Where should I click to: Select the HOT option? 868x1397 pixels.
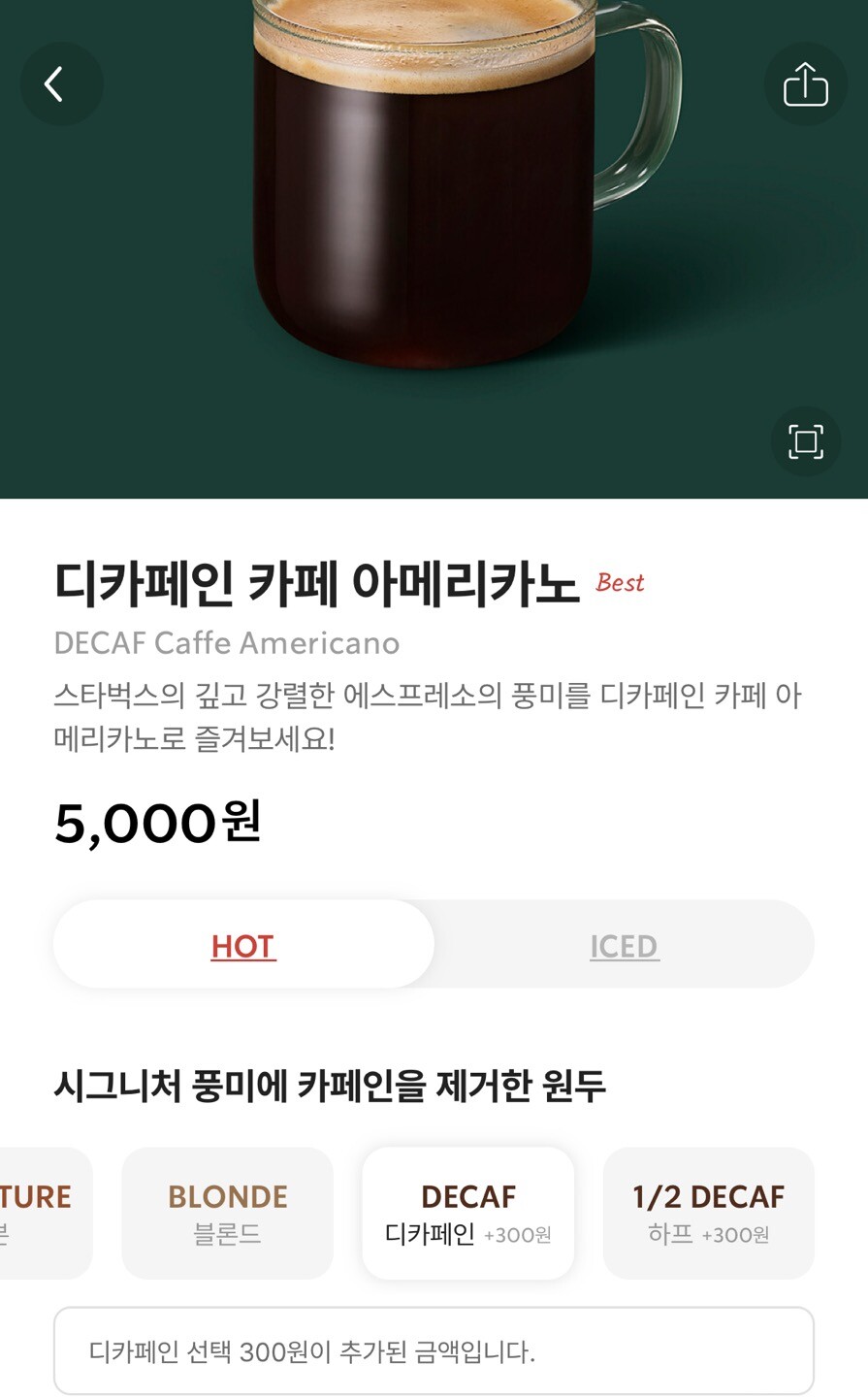tap(243, 945)
